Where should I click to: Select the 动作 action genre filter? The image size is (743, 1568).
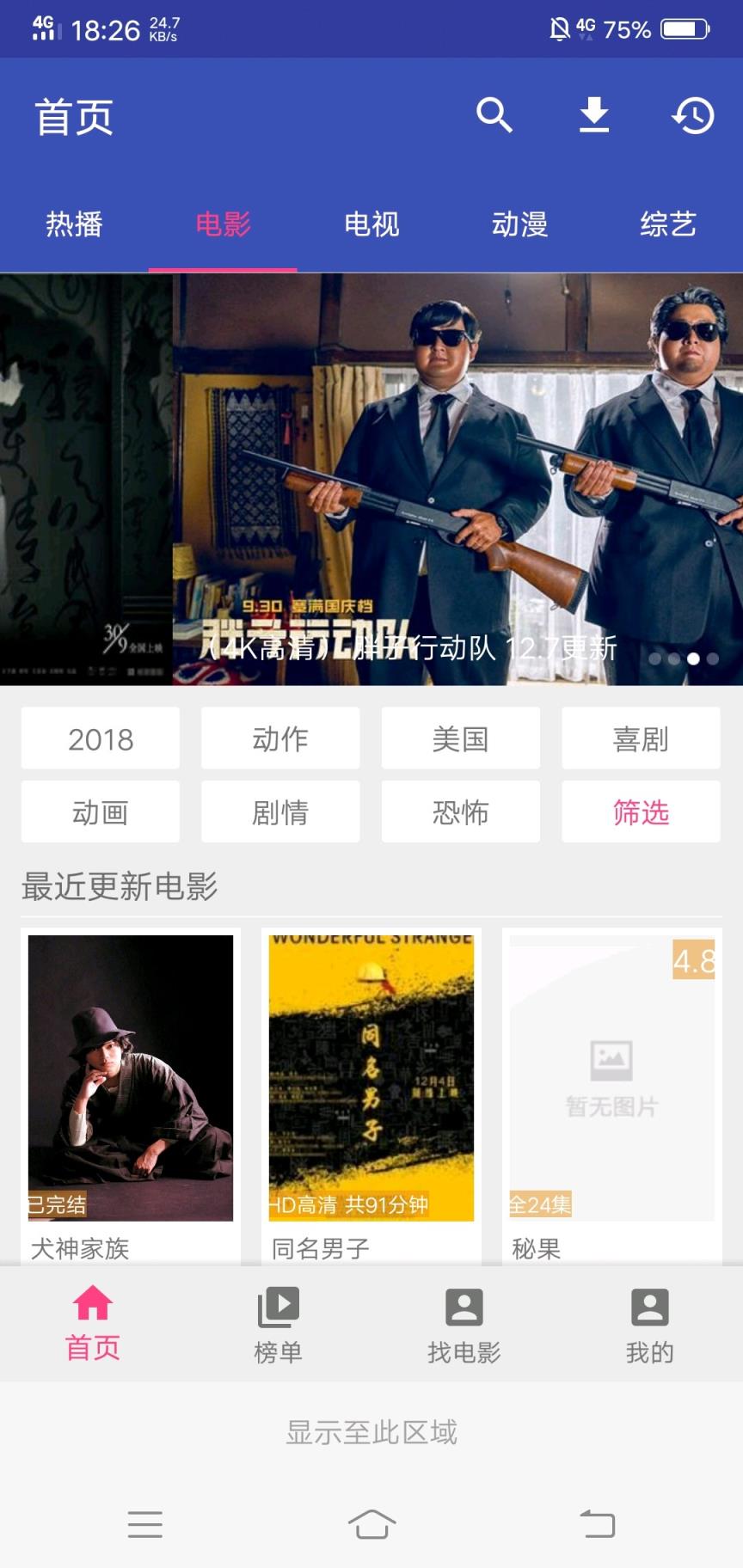(280, 738)
